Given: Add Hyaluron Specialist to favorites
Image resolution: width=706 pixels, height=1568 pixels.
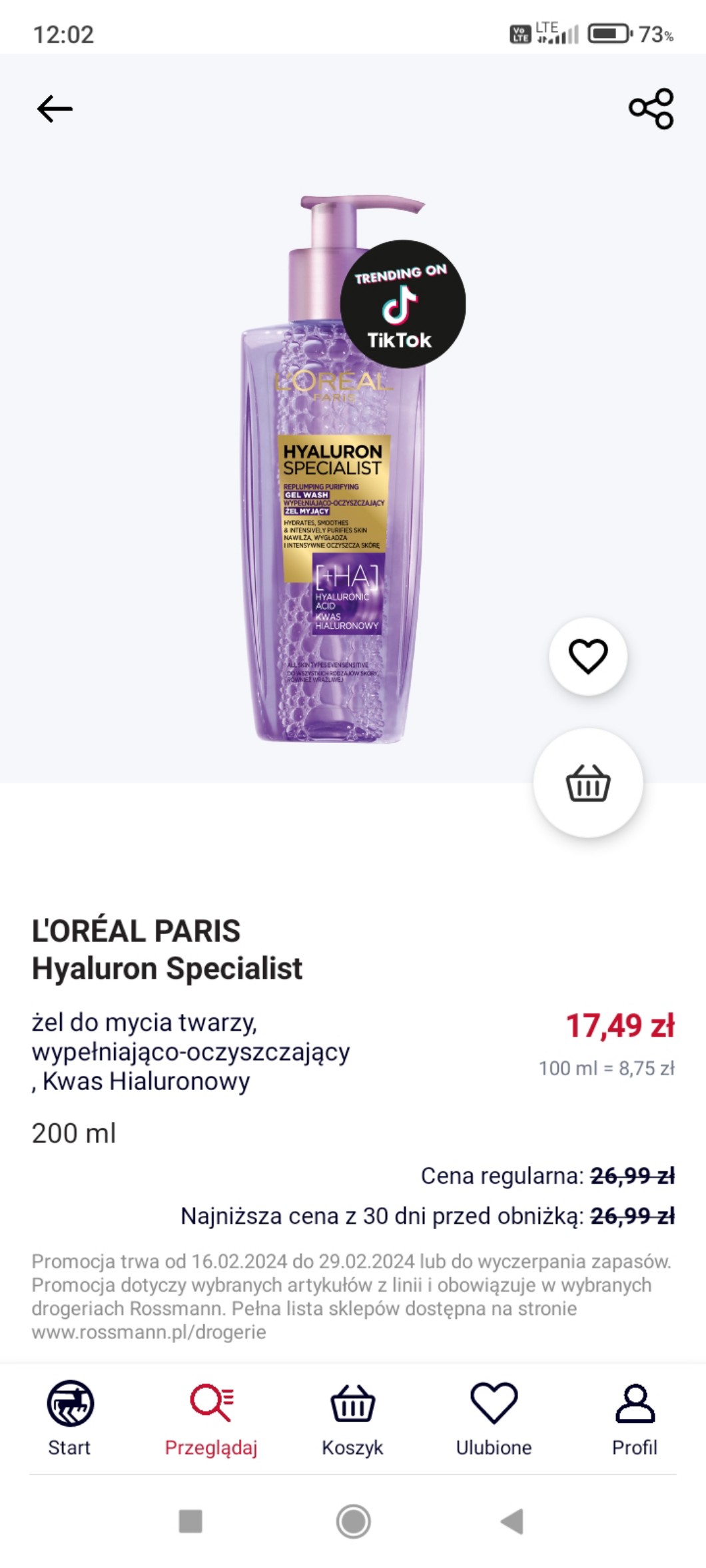Looking at the screenshot, I should [x=587, y=656].
